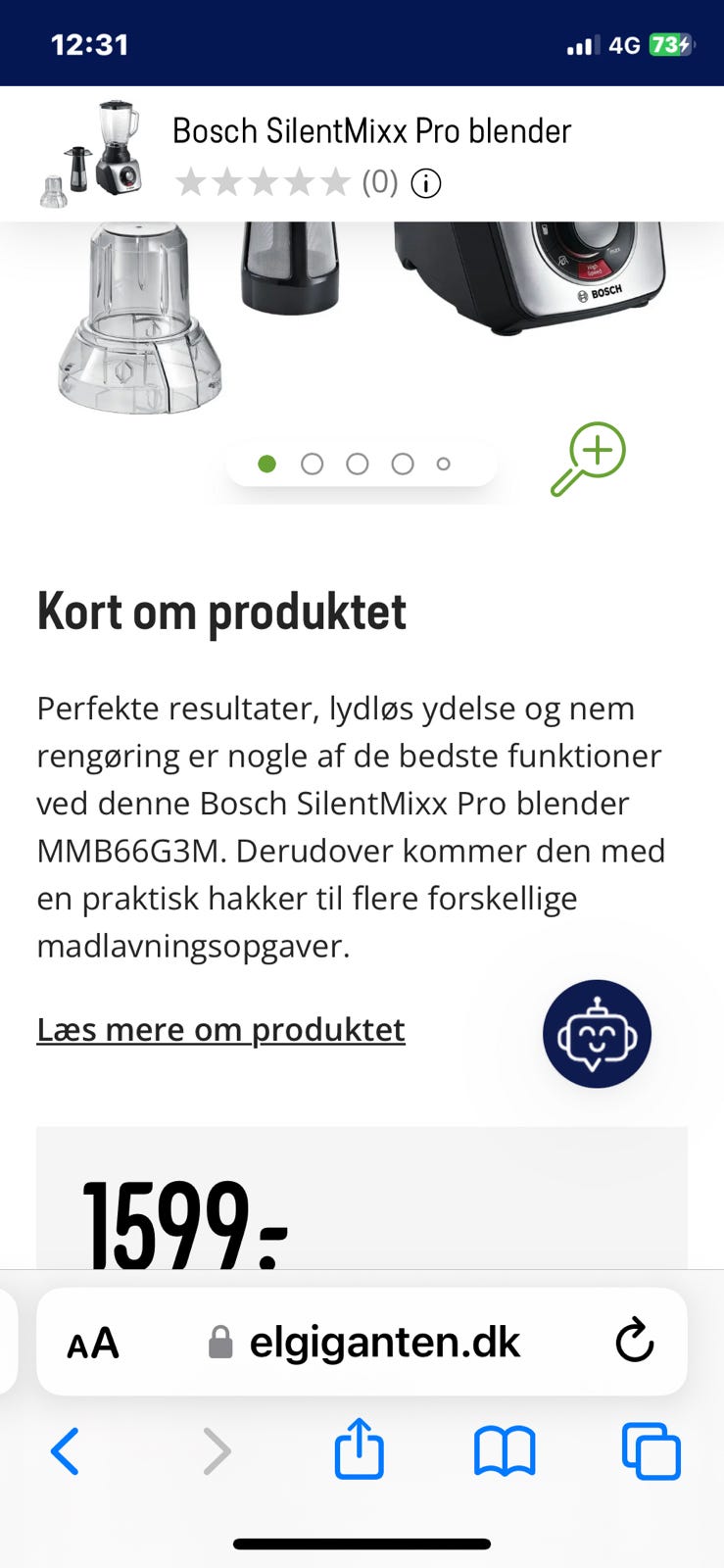The height and width of the screenshot is (1568, 724).
Task: Tap the info icon next to the rating
Action: point(425,183)
